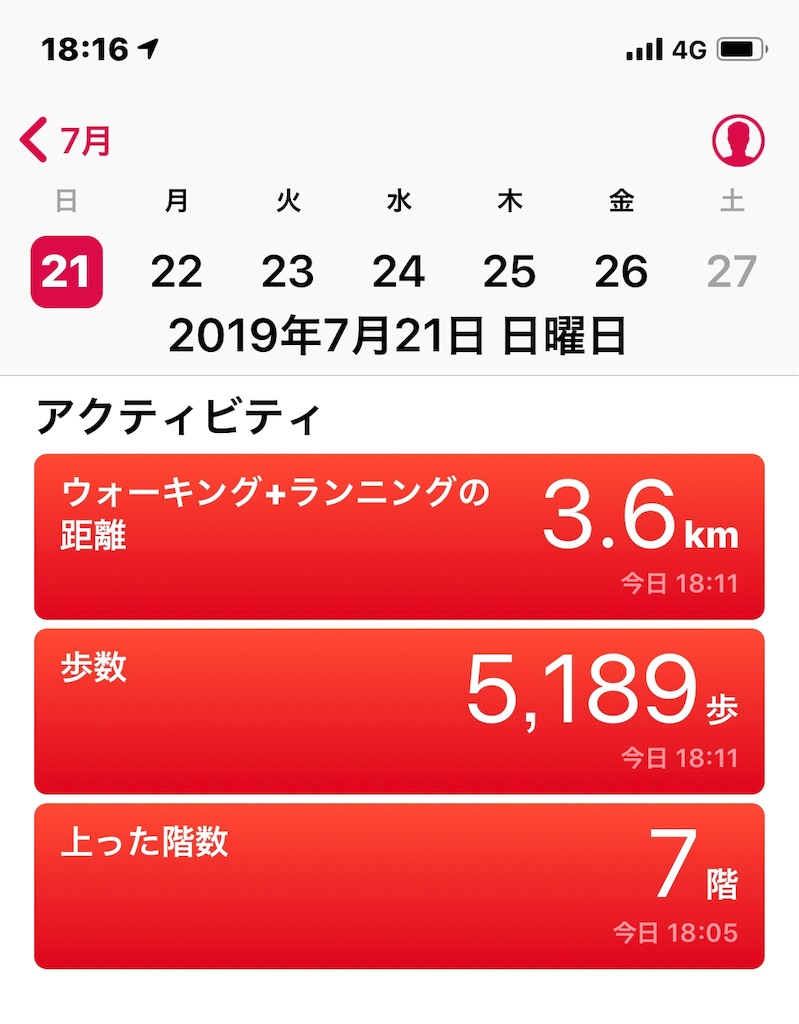Open the profile icon at top right
This screenshot has height=1024, width=799.
click(738, 140)
